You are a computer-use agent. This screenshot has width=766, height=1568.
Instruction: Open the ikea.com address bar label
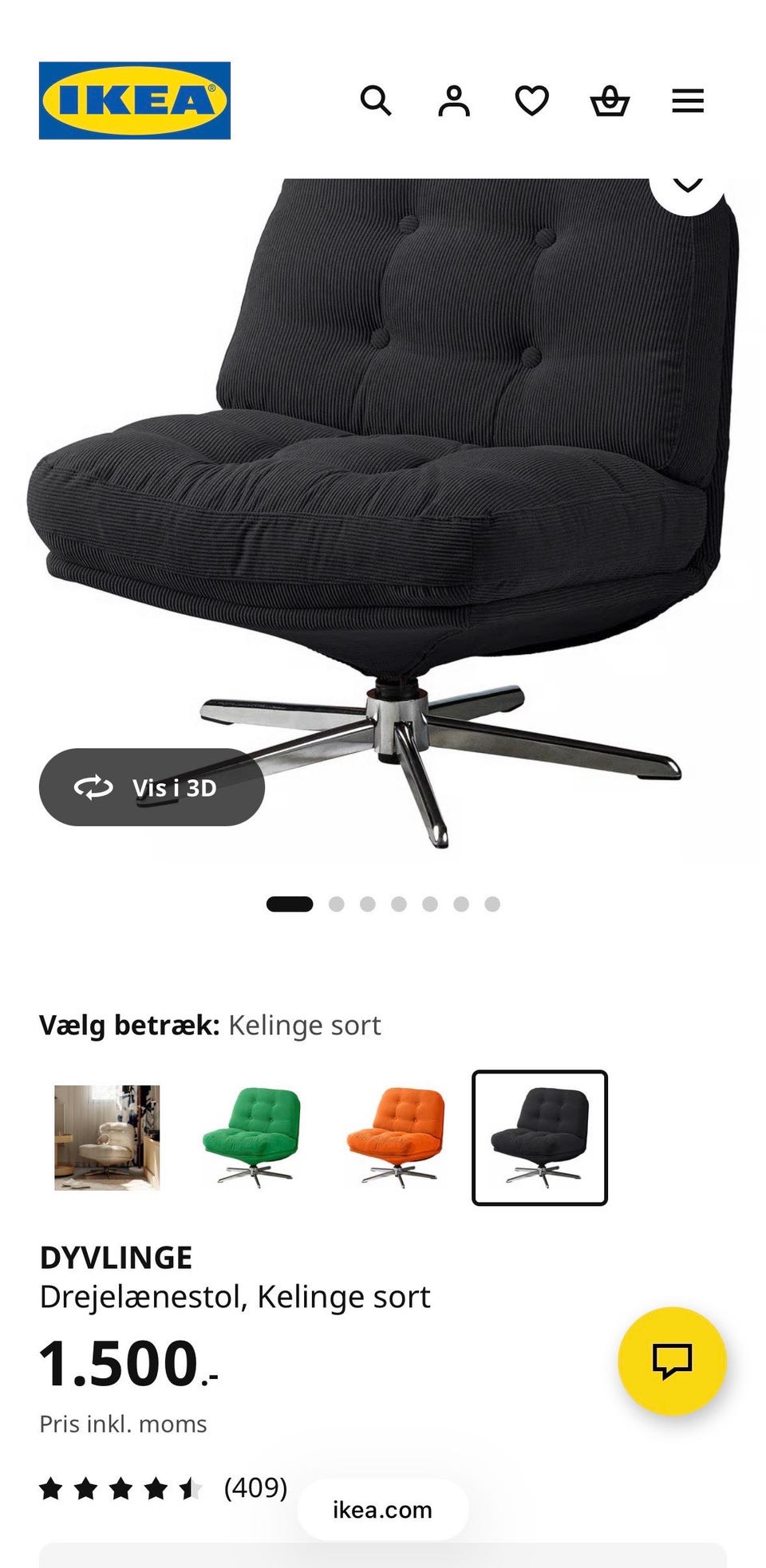[381, 1510]
